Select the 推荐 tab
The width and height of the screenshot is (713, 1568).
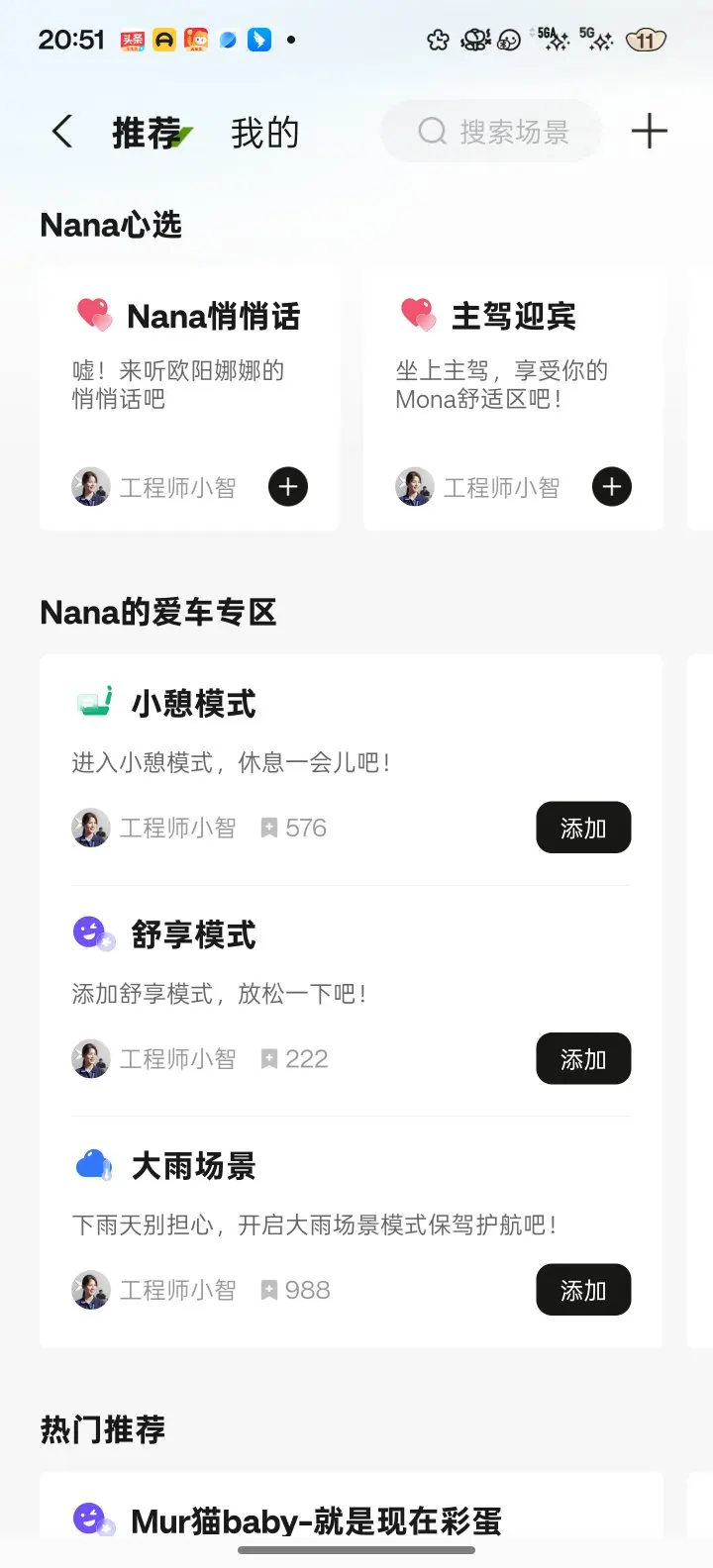tap(147, 133)
